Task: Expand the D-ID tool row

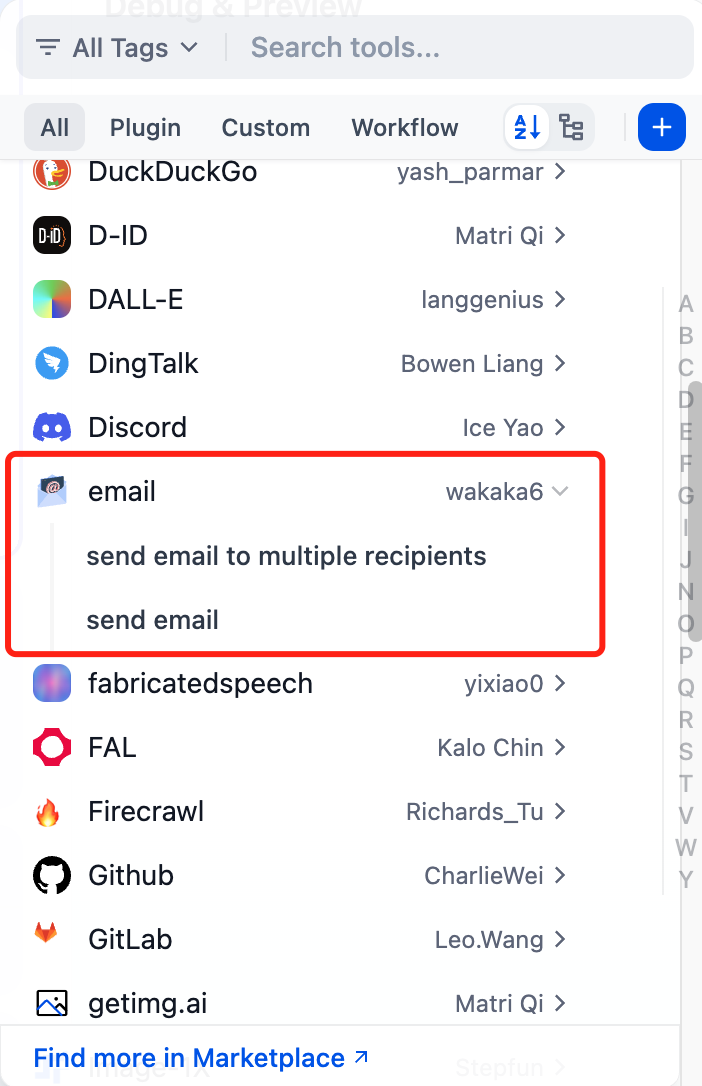Action: point(300,236)
